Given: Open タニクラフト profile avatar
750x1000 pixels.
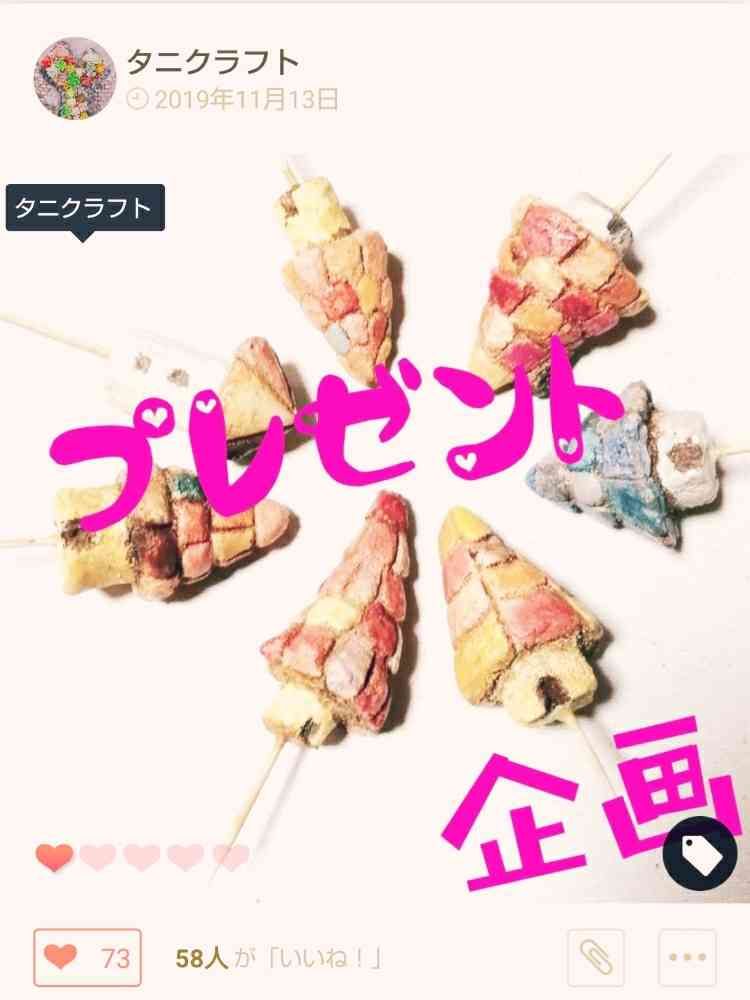Looking at the screenshot, I should (x=75, y=78).
